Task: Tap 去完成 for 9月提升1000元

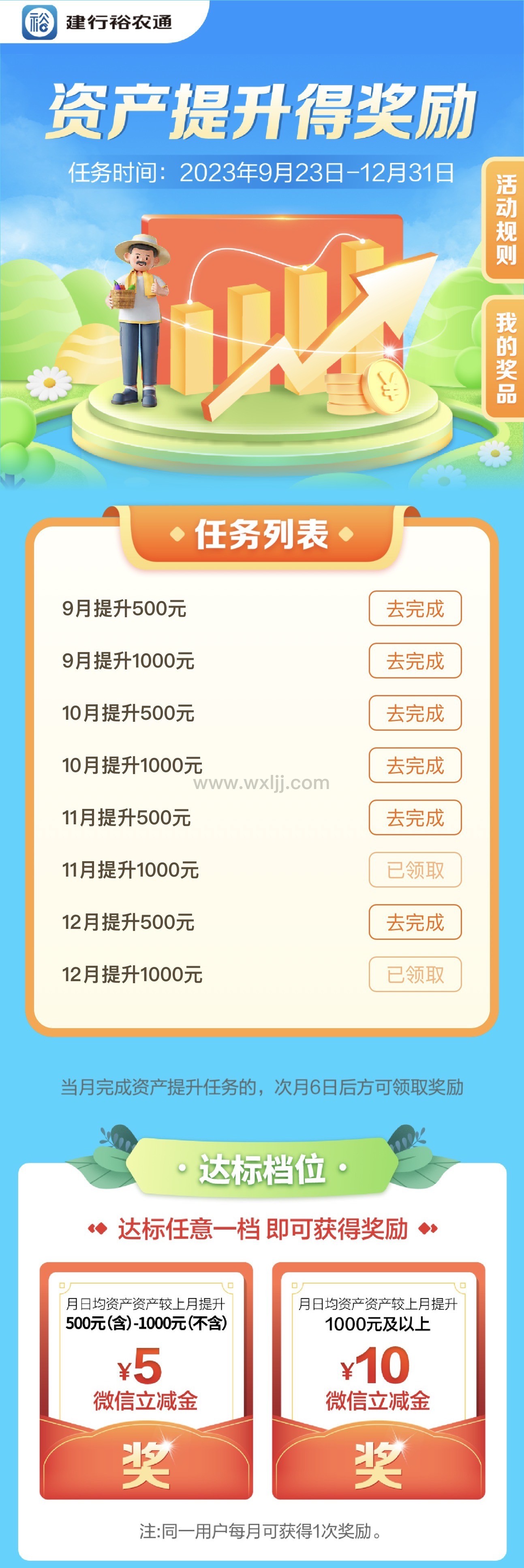Action: pyautogui.click(x=415, y=661)
